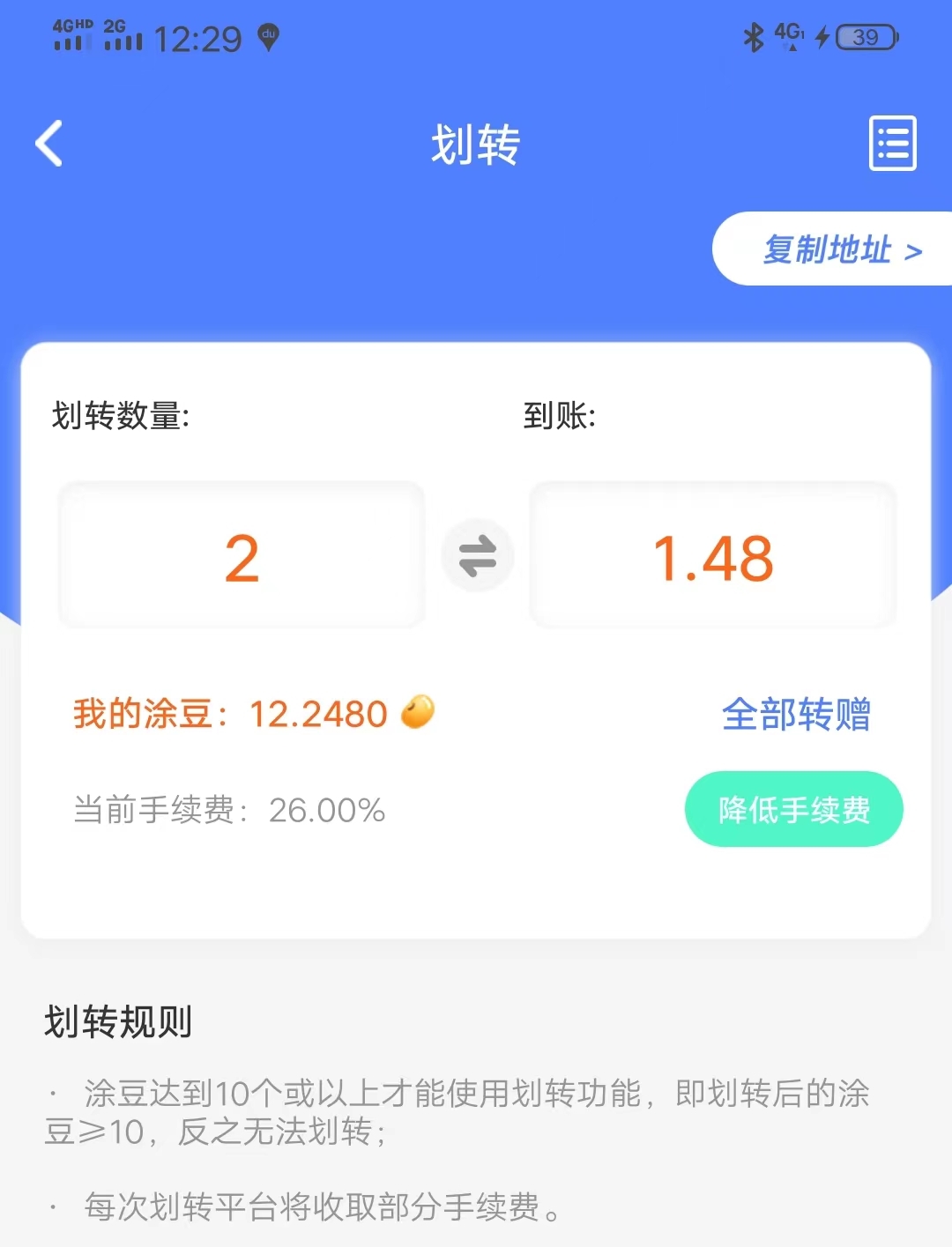Tap the Bluetooth icon in status bar
This screenshot has width=952, height=1247.
coord(754,35)
